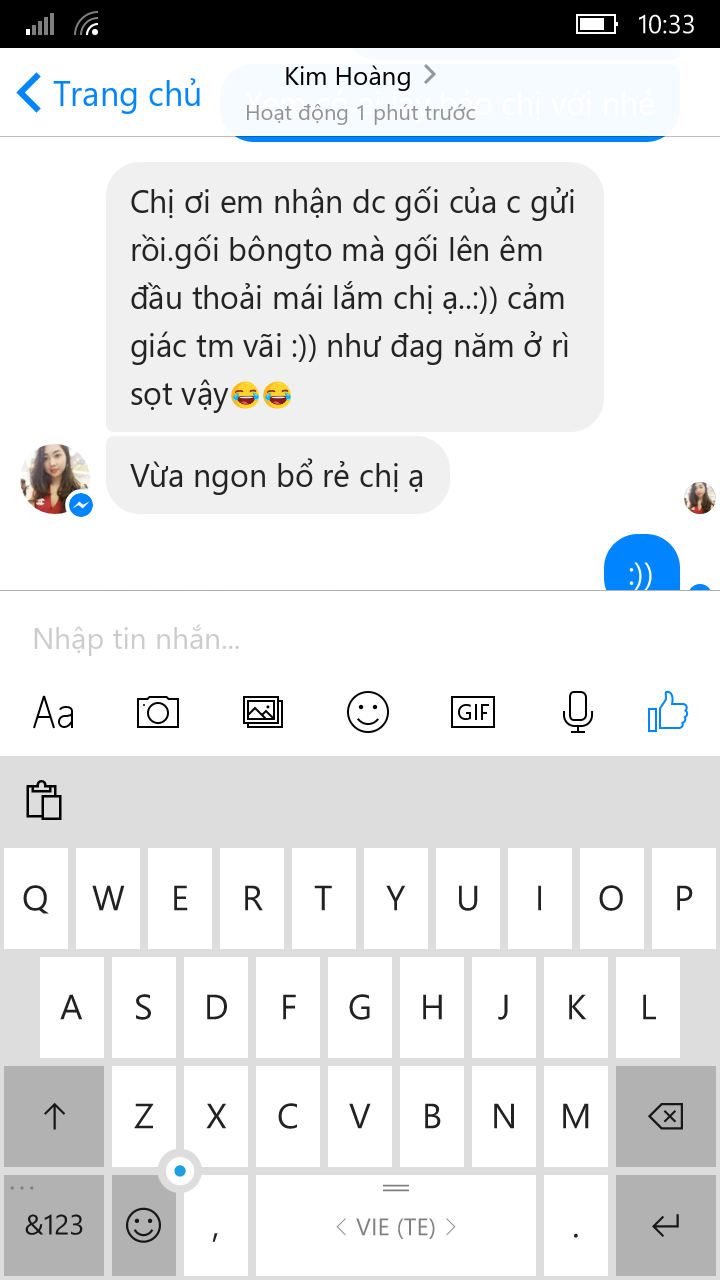Open Kim Hoàng's profile picture beside the message

[x=55, y=479]
